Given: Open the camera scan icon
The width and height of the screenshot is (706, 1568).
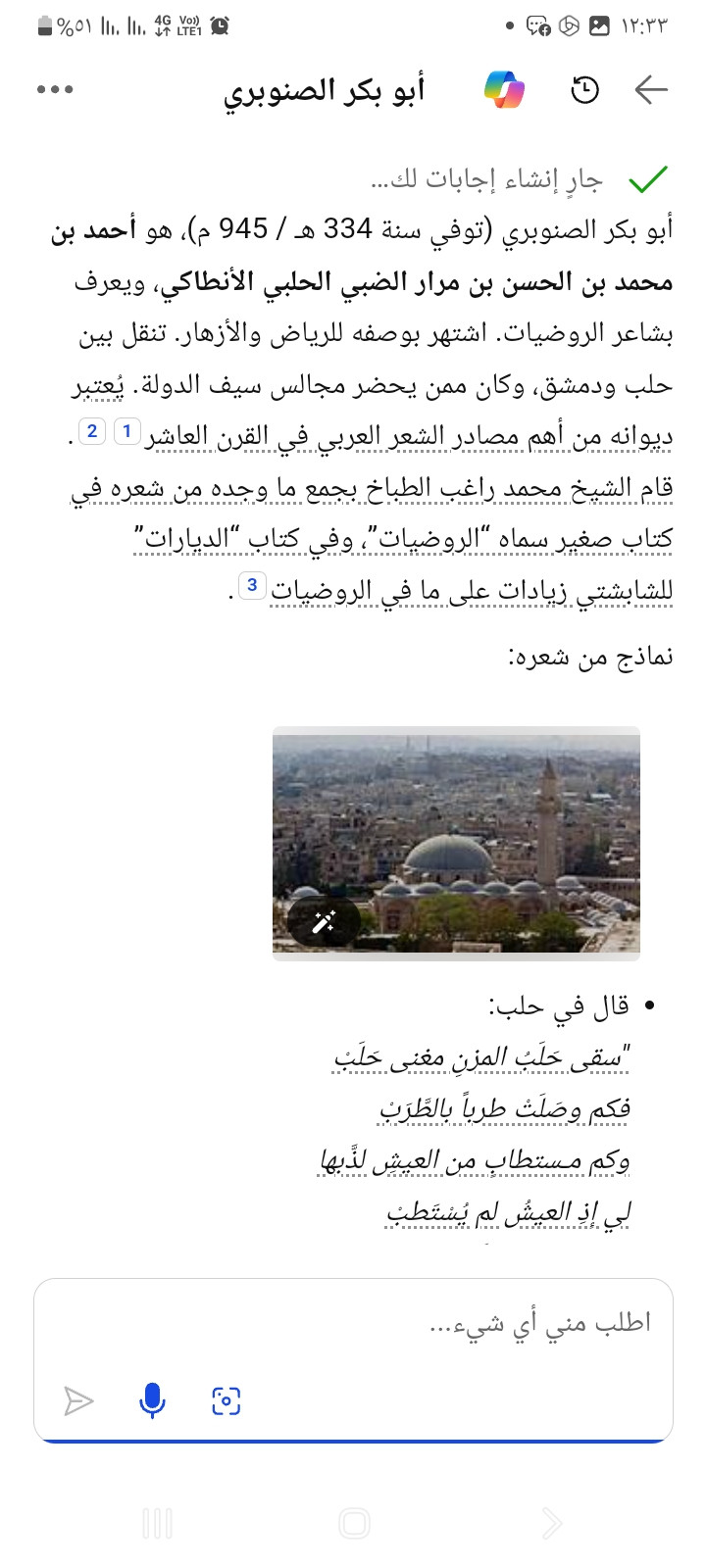Looking at the screenshot, I should coord(227,1401).
